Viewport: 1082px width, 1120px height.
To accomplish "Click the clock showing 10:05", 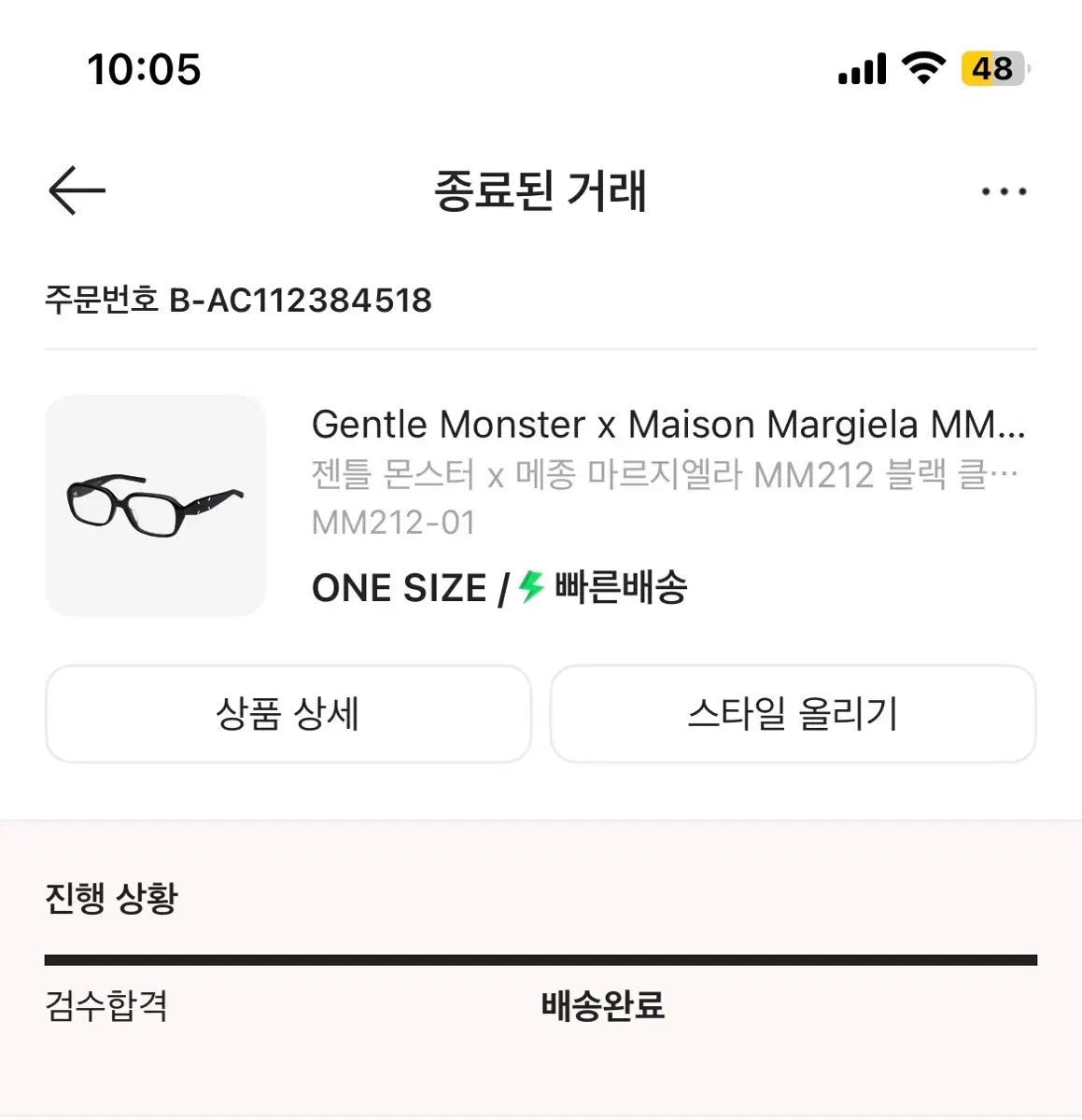I will (x=143, y=68).
